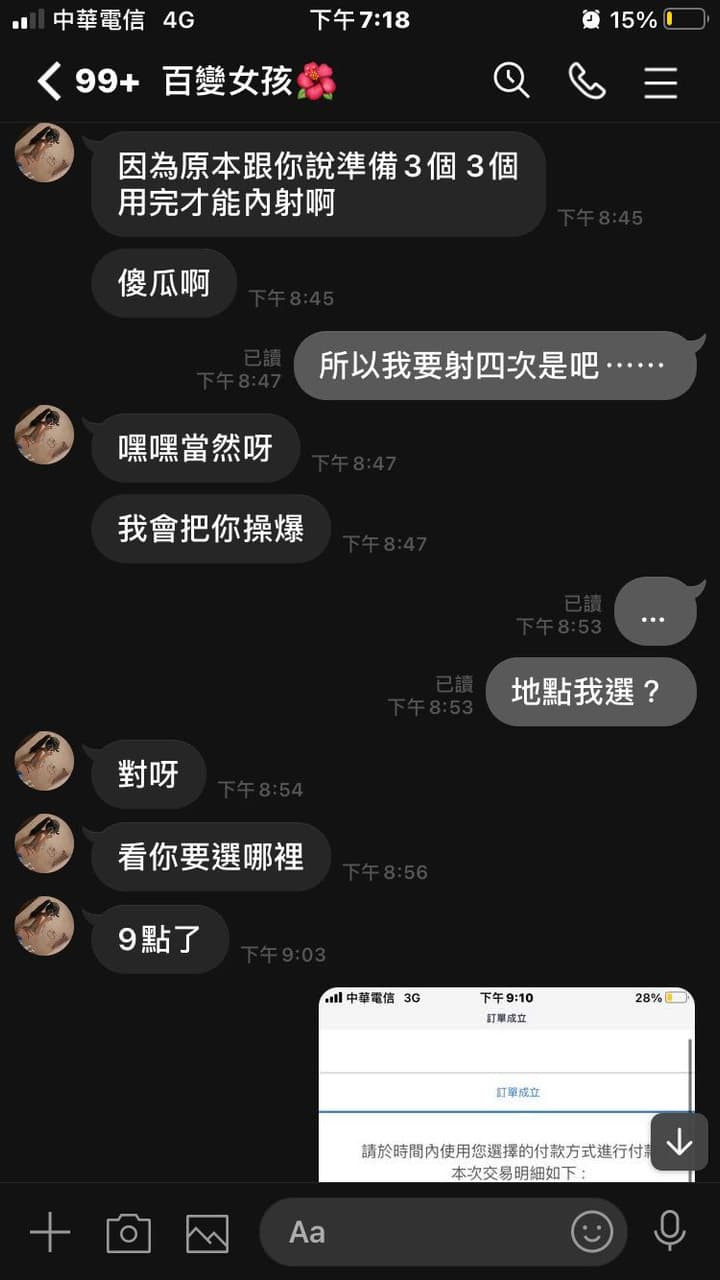Record a voice message with microphone
720x1280 pixels.
point(669,1231)
